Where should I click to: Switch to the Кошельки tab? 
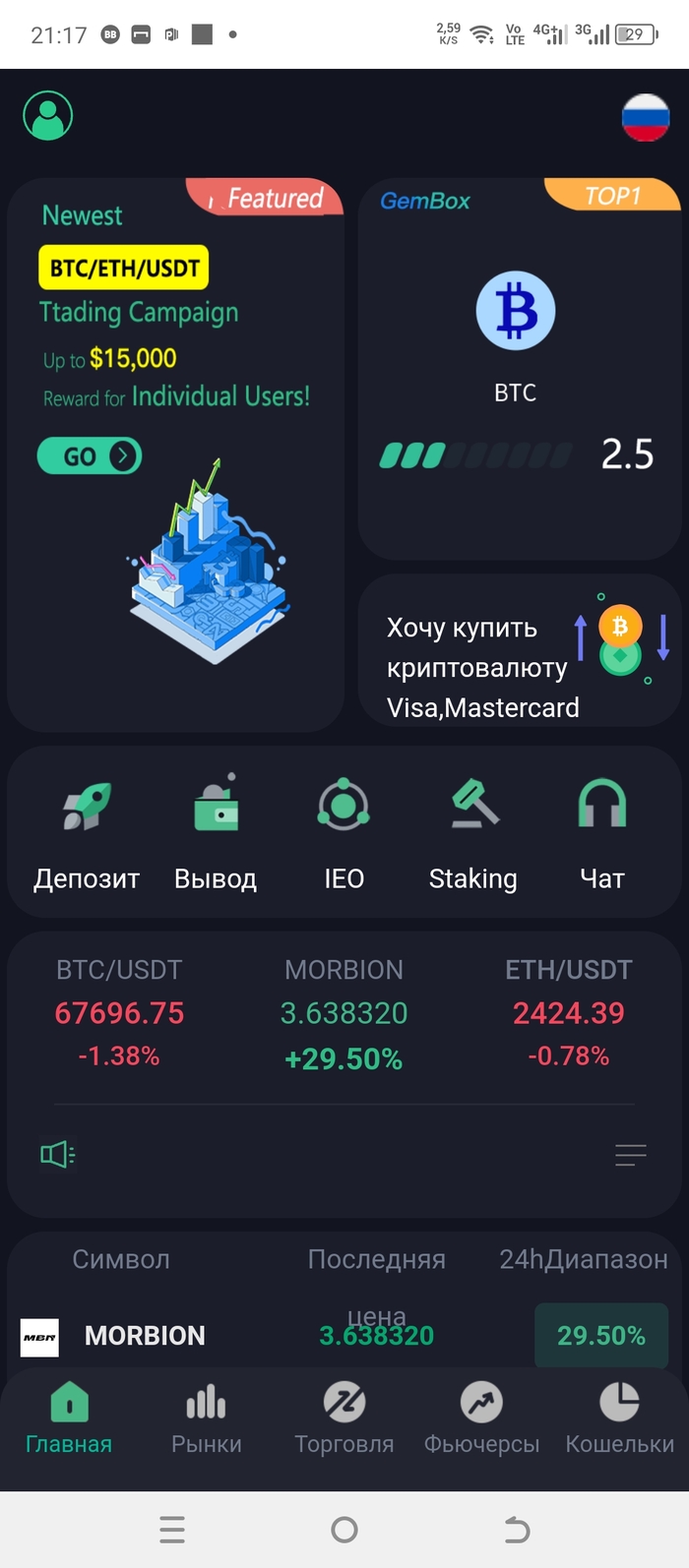pyautogui.click(x=620, y=1419)
